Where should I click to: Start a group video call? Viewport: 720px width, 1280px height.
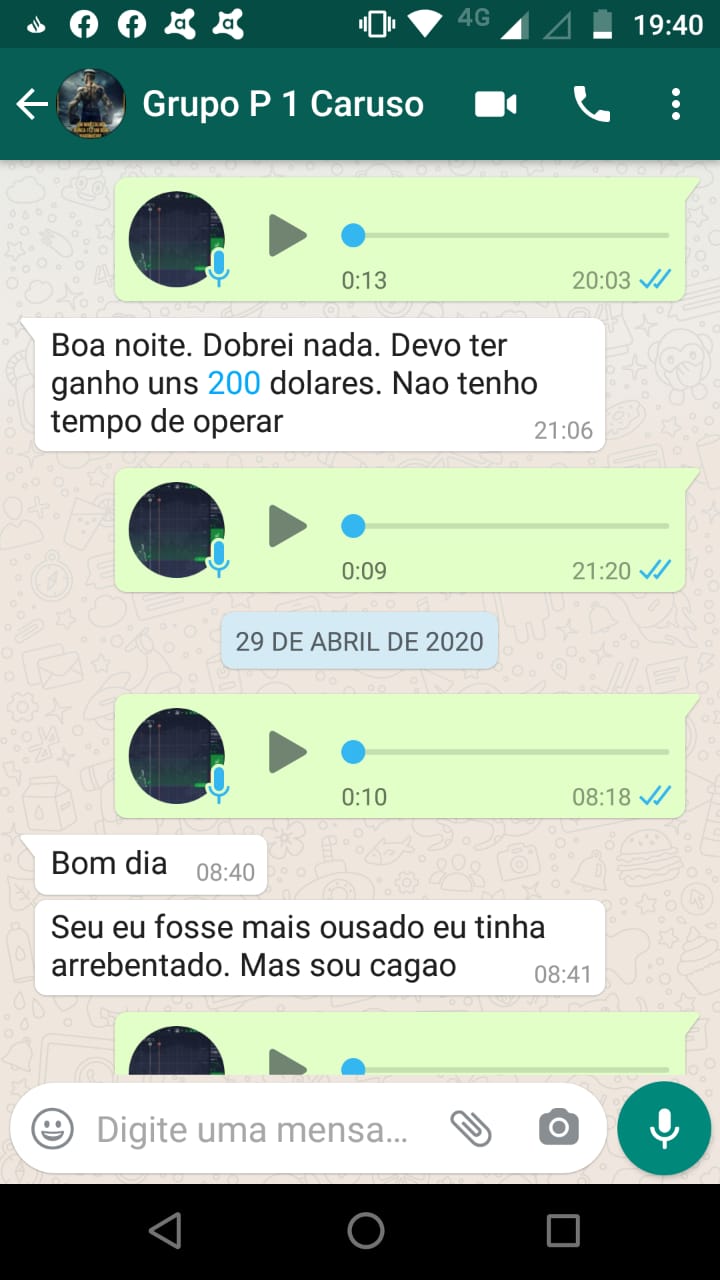pyautogui.click(x=496, y=104)
